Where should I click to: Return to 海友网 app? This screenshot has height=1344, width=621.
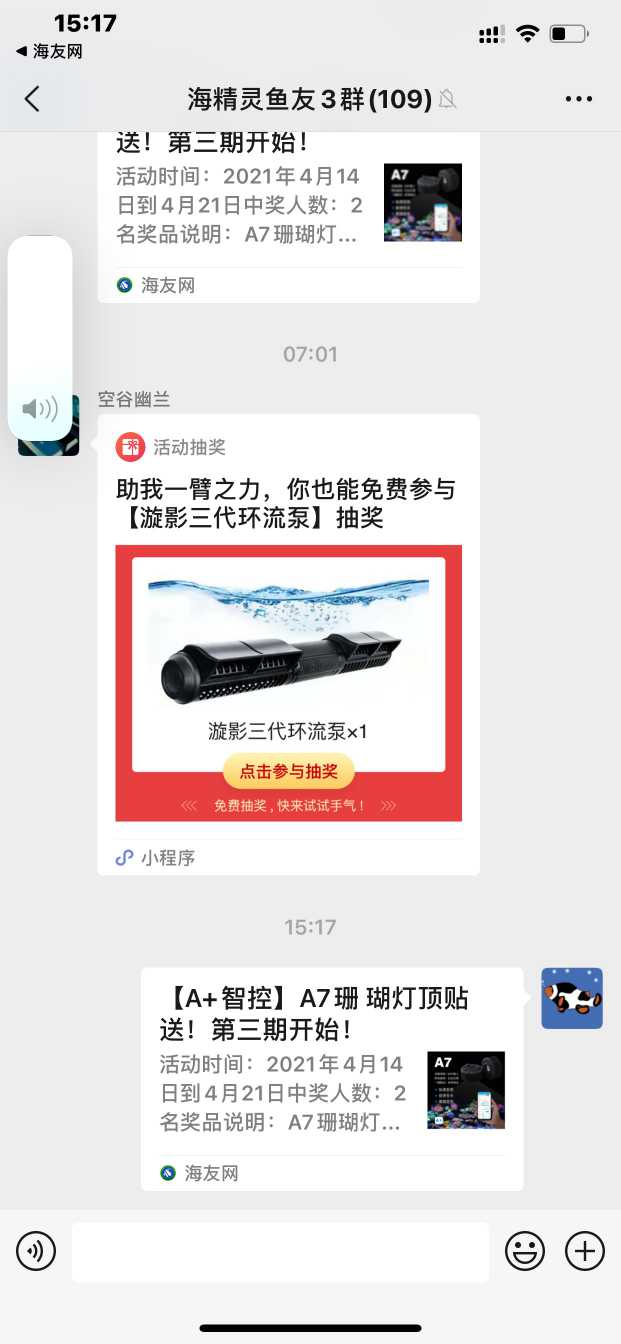48,51
